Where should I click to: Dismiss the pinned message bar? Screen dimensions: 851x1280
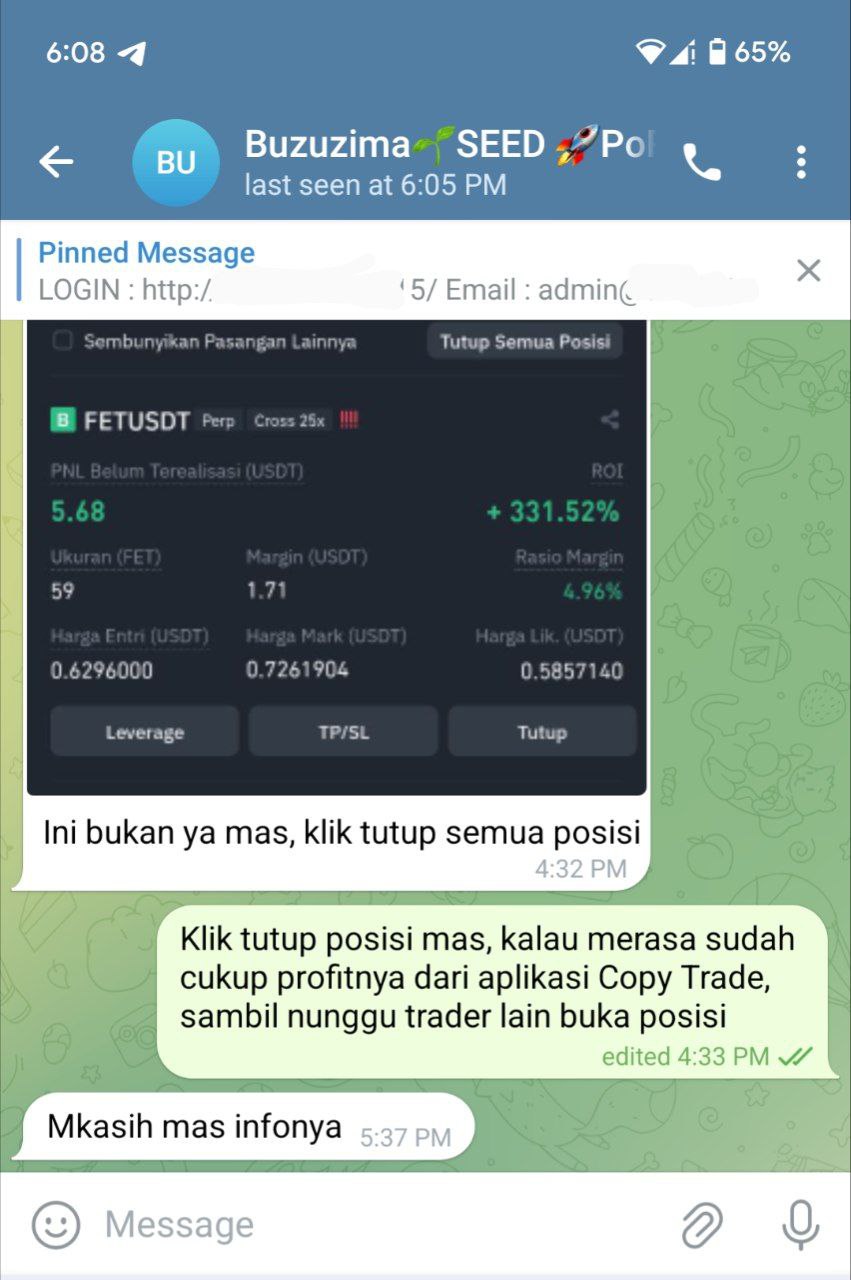coord(808,270)
